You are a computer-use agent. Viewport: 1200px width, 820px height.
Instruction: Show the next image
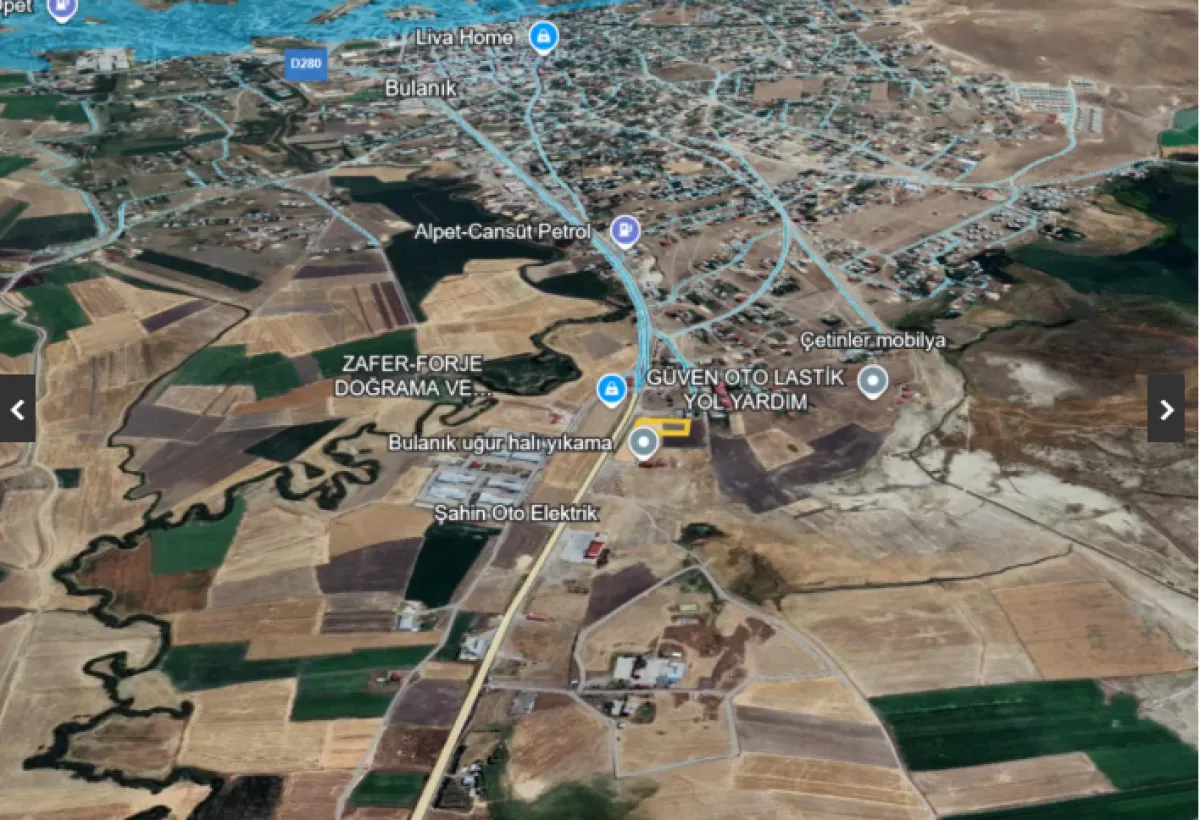(1166, 409)
